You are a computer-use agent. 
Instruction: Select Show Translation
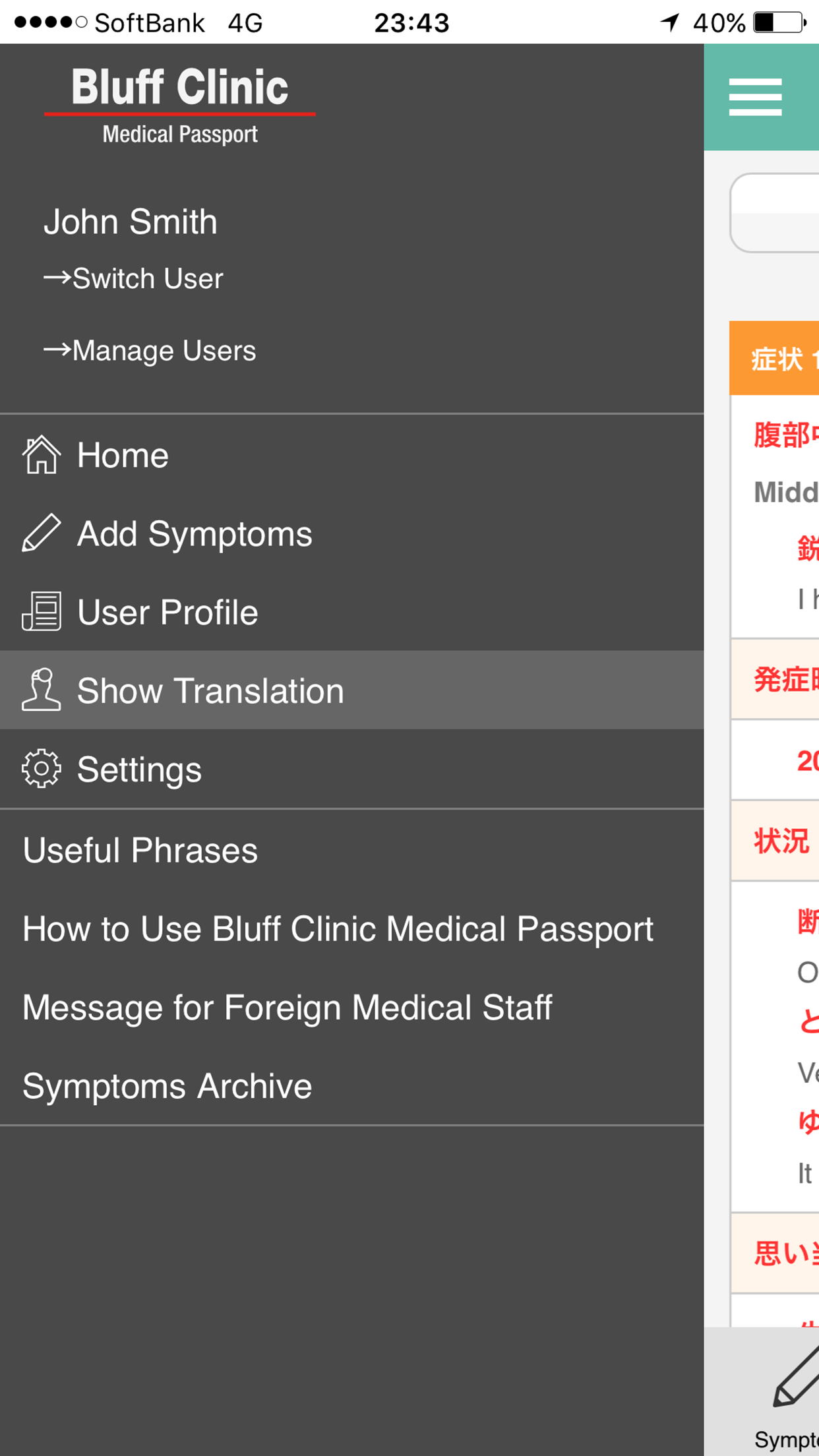coord(351,690)
